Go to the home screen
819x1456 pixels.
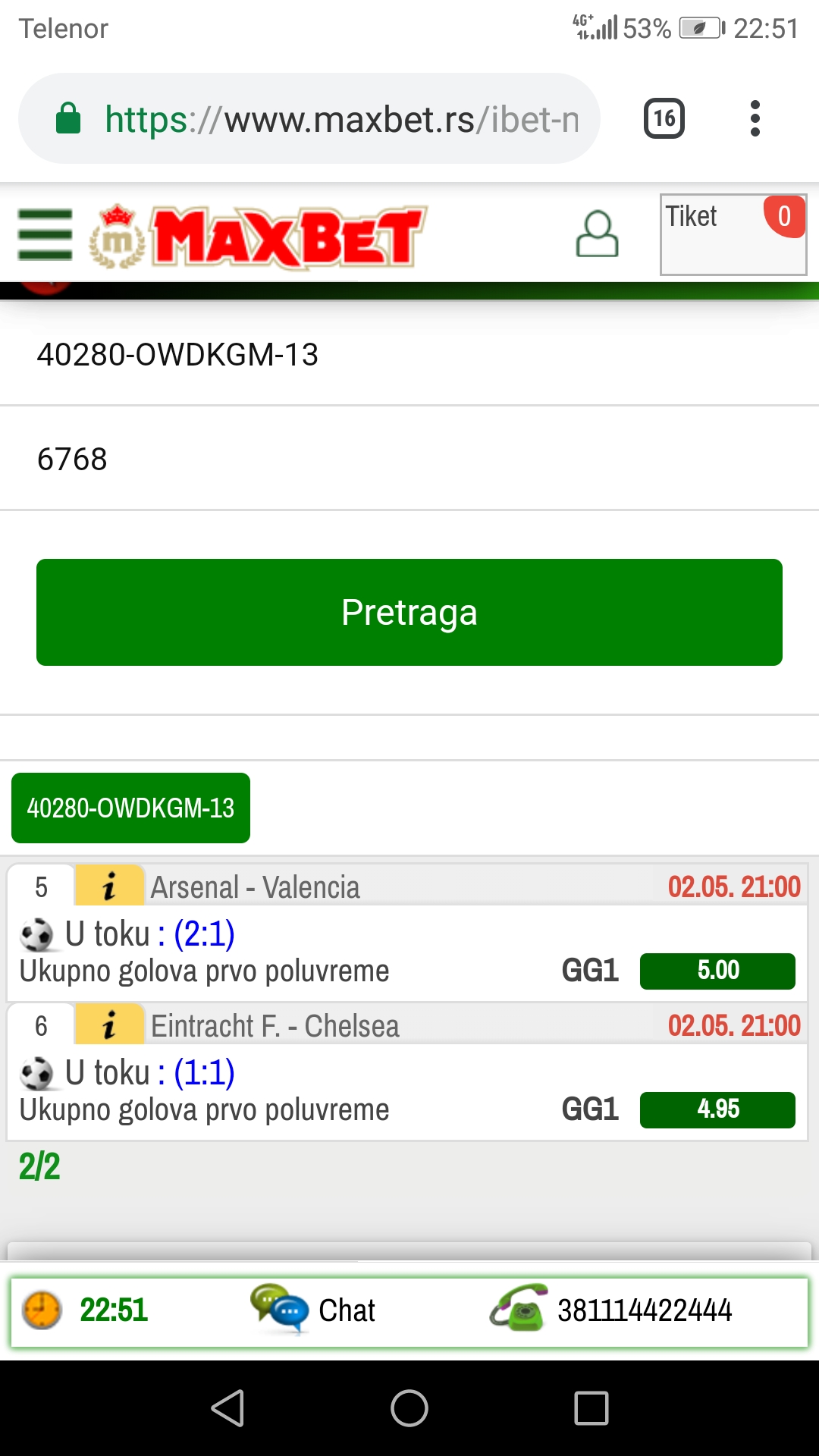tap(409, 1408)
